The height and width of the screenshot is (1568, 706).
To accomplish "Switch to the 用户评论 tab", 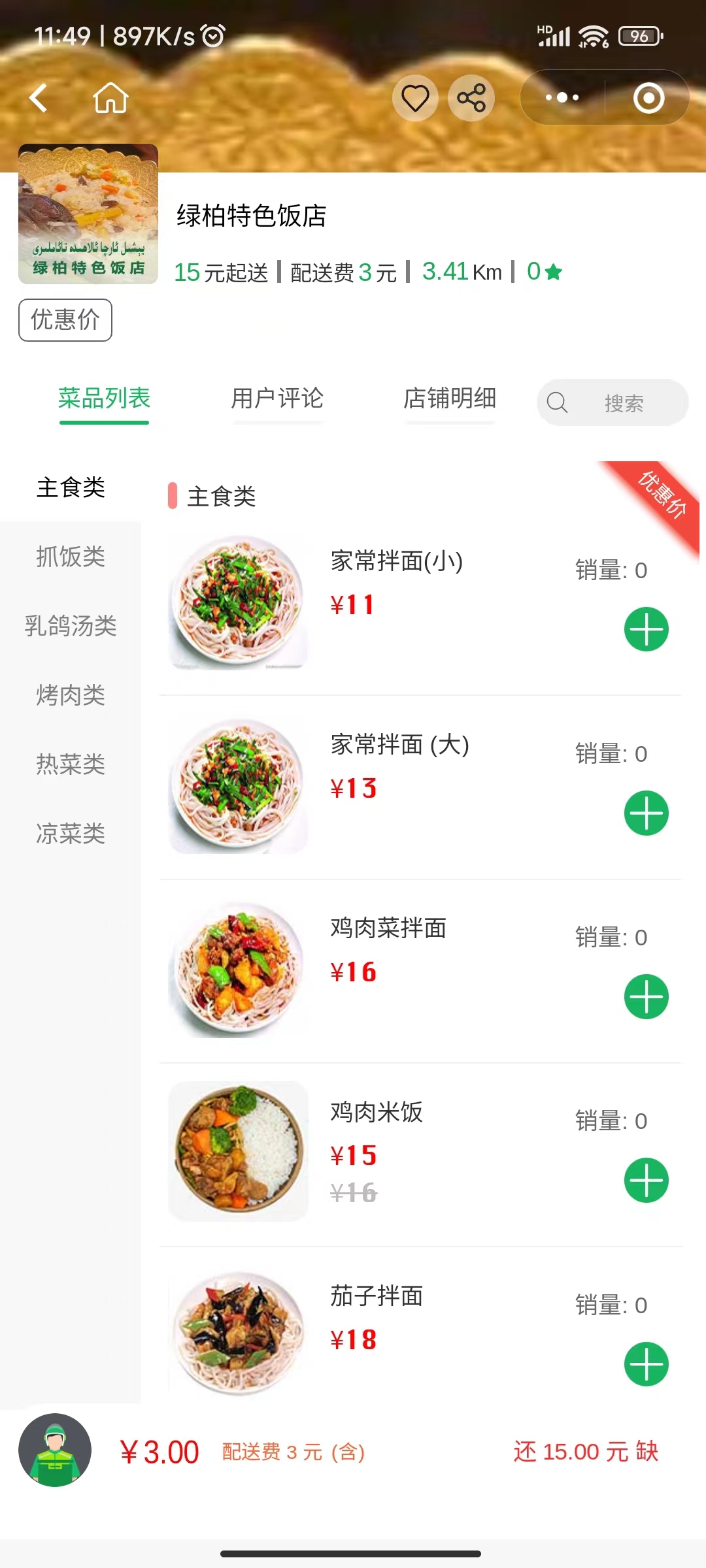I will point(277,399).
